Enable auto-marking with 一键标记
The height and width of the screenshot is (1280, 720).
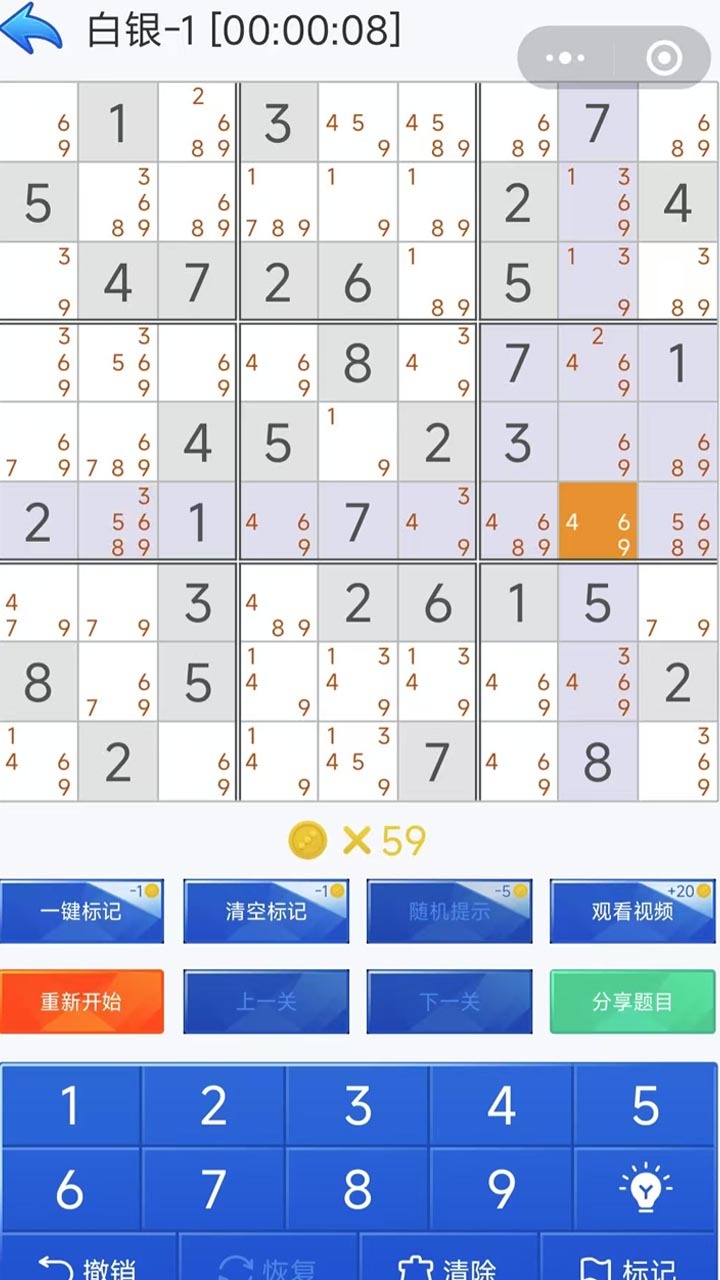(x=83, y=911)
